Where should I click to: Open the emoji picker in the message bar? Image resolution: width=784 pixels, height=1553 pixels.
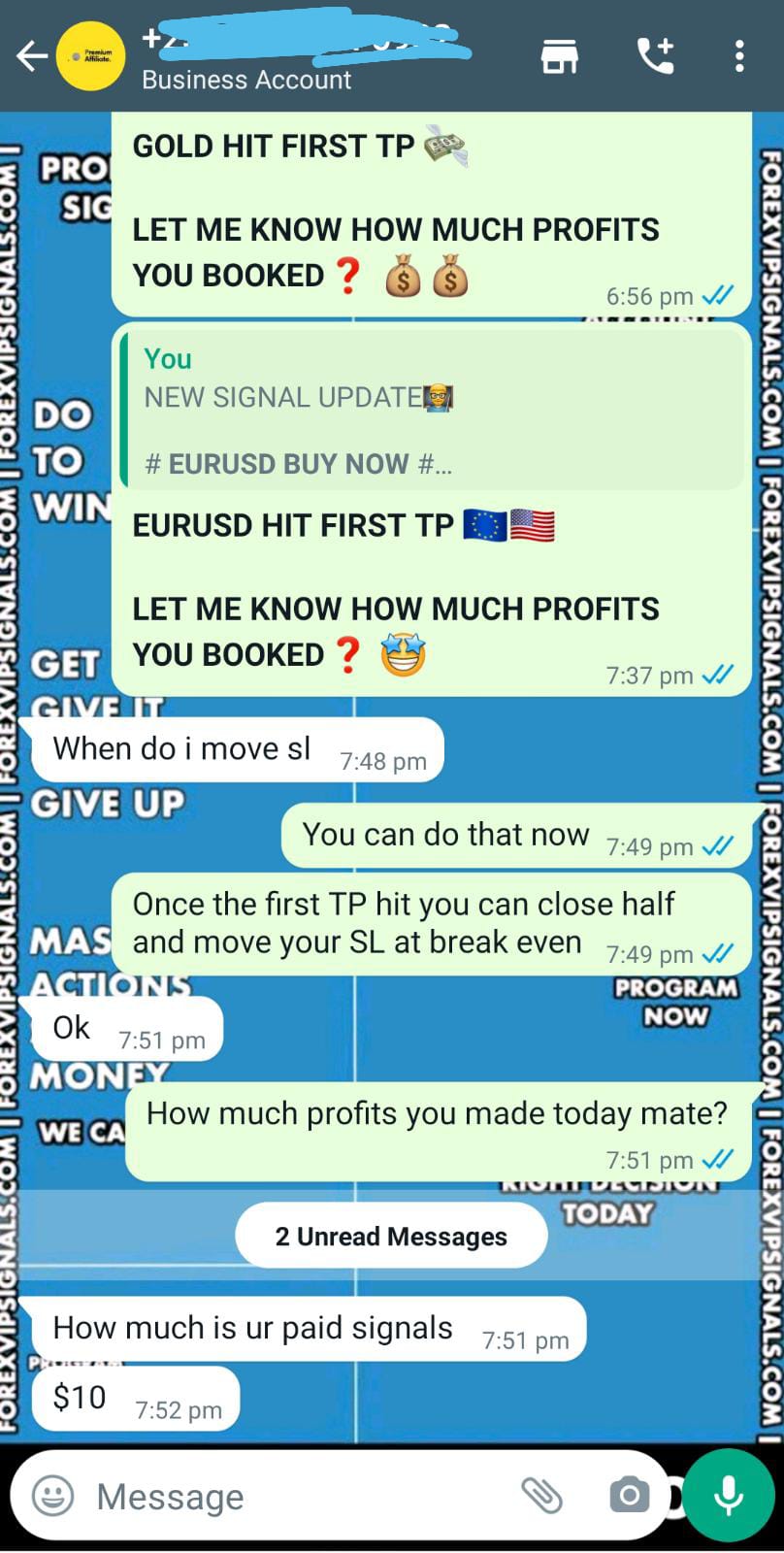click(51, 1496)
